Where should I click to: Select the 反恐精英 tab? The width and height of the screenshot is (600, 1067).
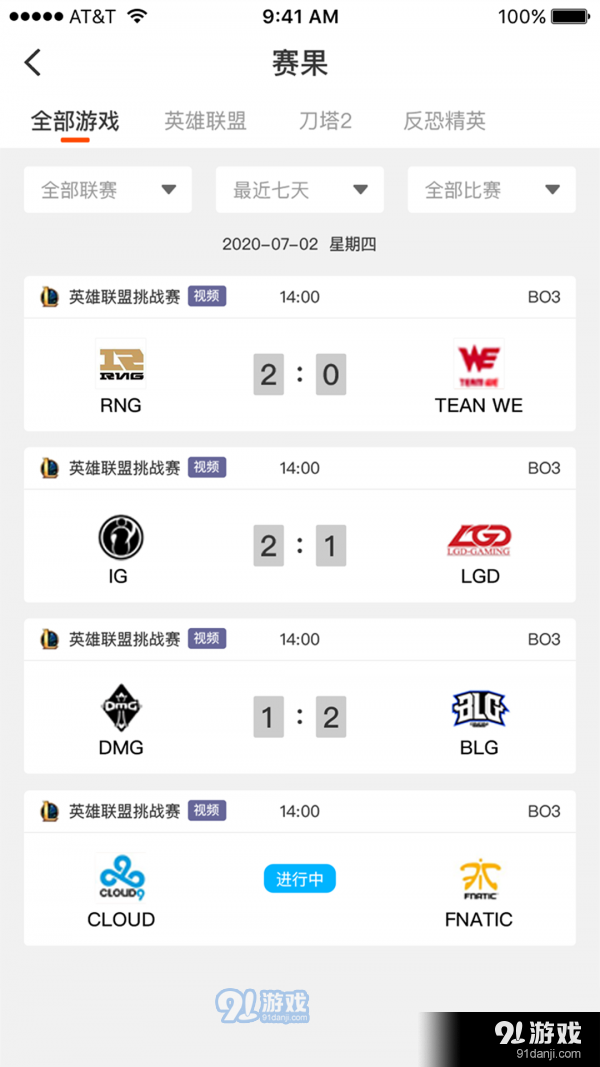click(444, 121)
